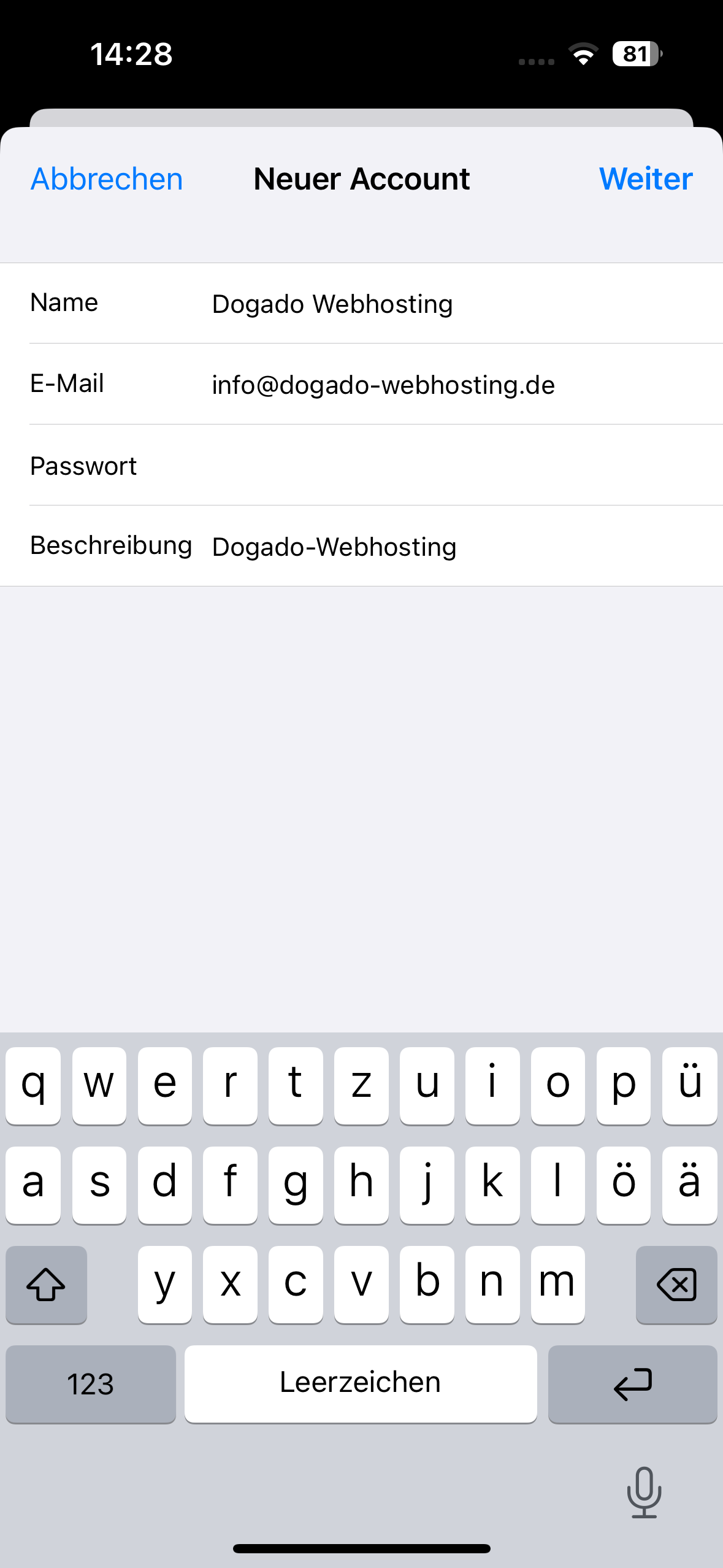Viewport: 723px width, 1568px height.
Task: Start dictation with the microphone icon
Action: click(644, 1492)
